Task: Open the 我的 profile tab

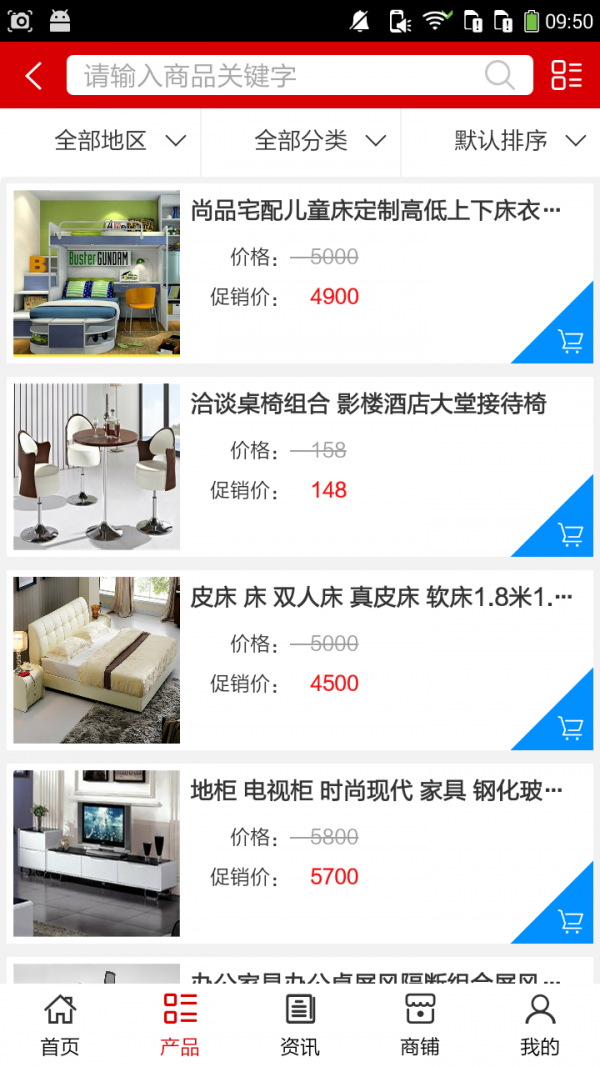Action: point(540,1025)
